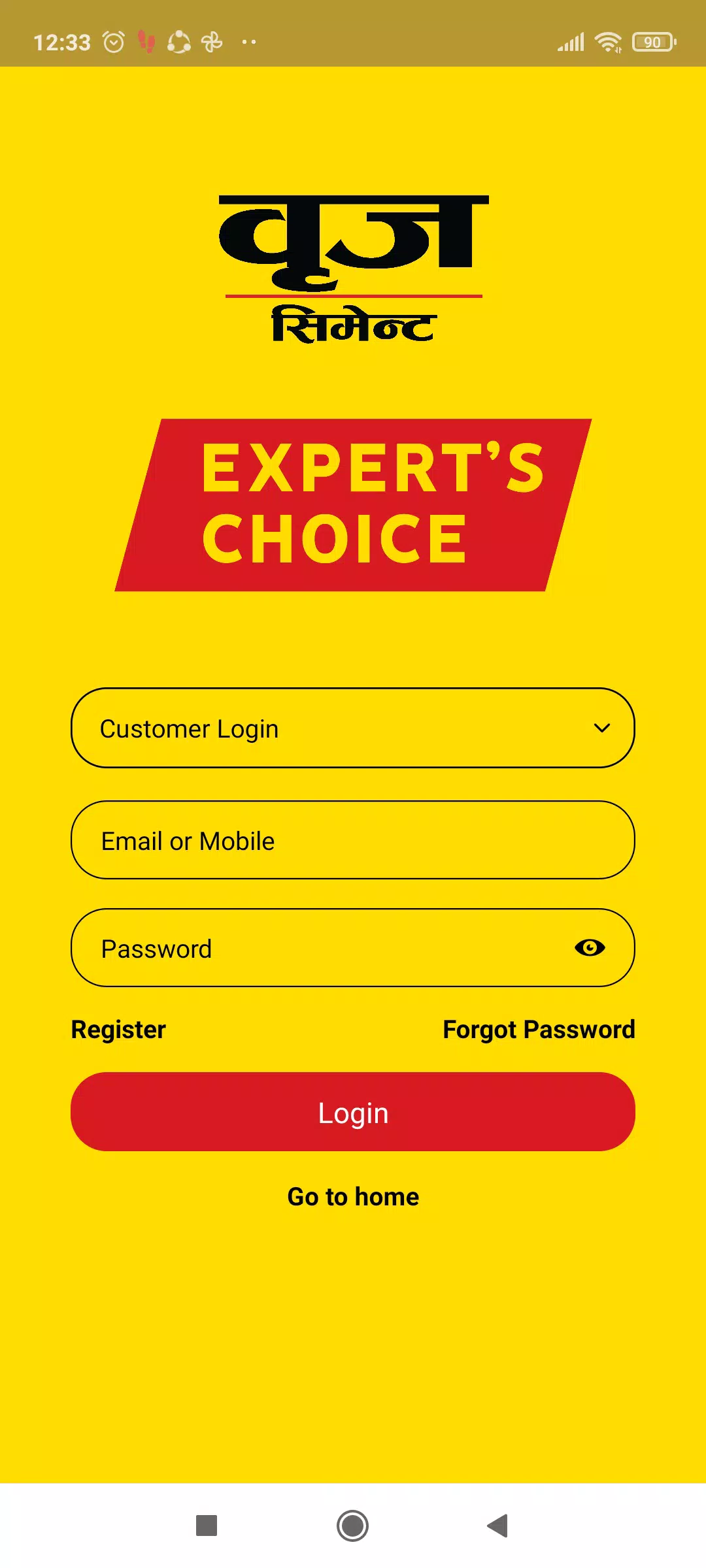Select Go to home
The width and height of the screenshot is (706, 1568).
click(353, 1197)
